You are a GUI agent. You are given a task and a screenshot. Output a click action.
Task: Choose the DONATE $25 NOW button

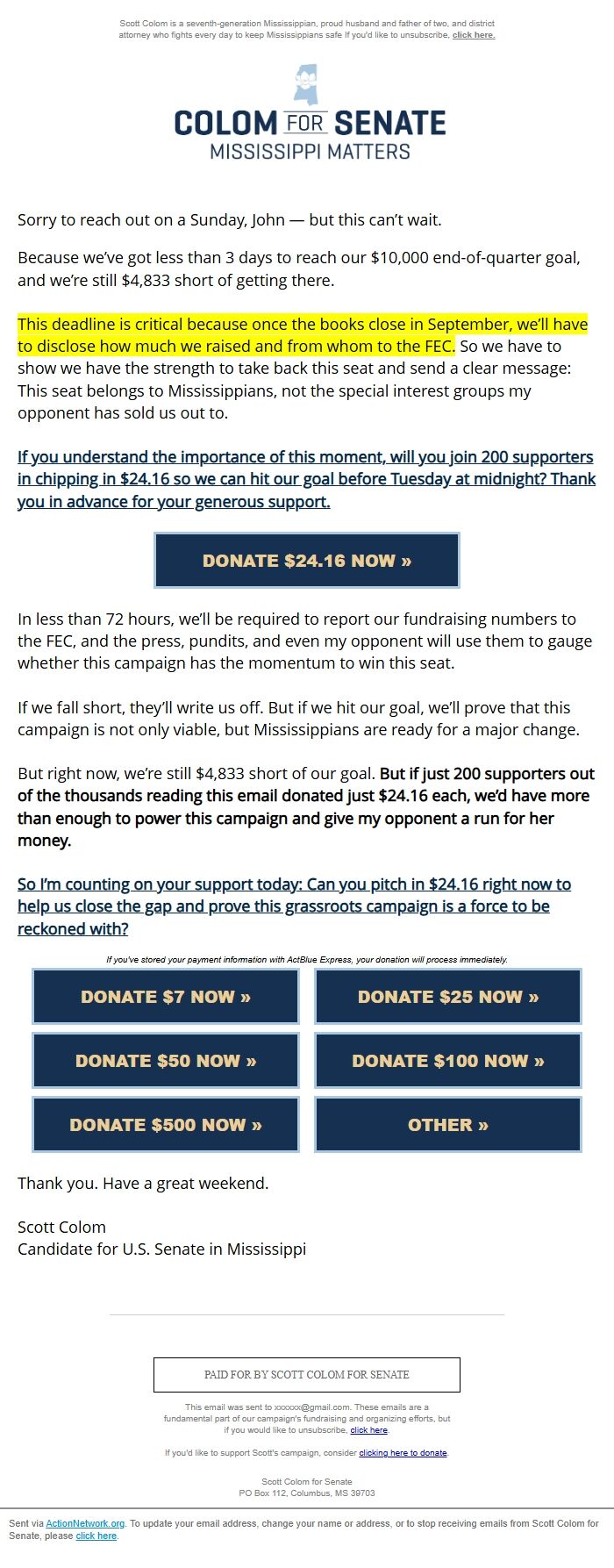(448, 997)
